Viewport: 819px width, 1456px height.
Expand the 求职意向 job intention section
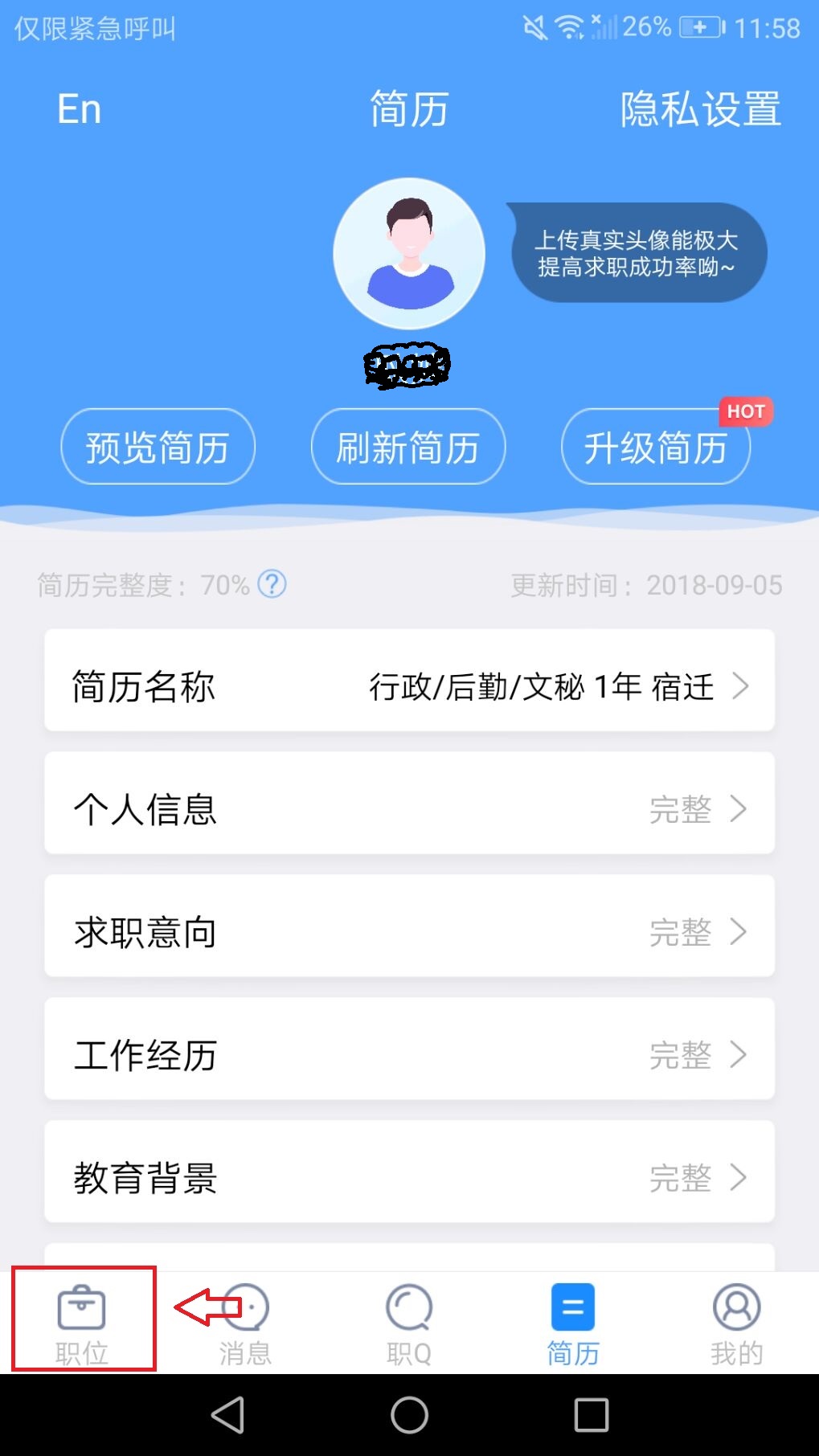coord(409,931)
